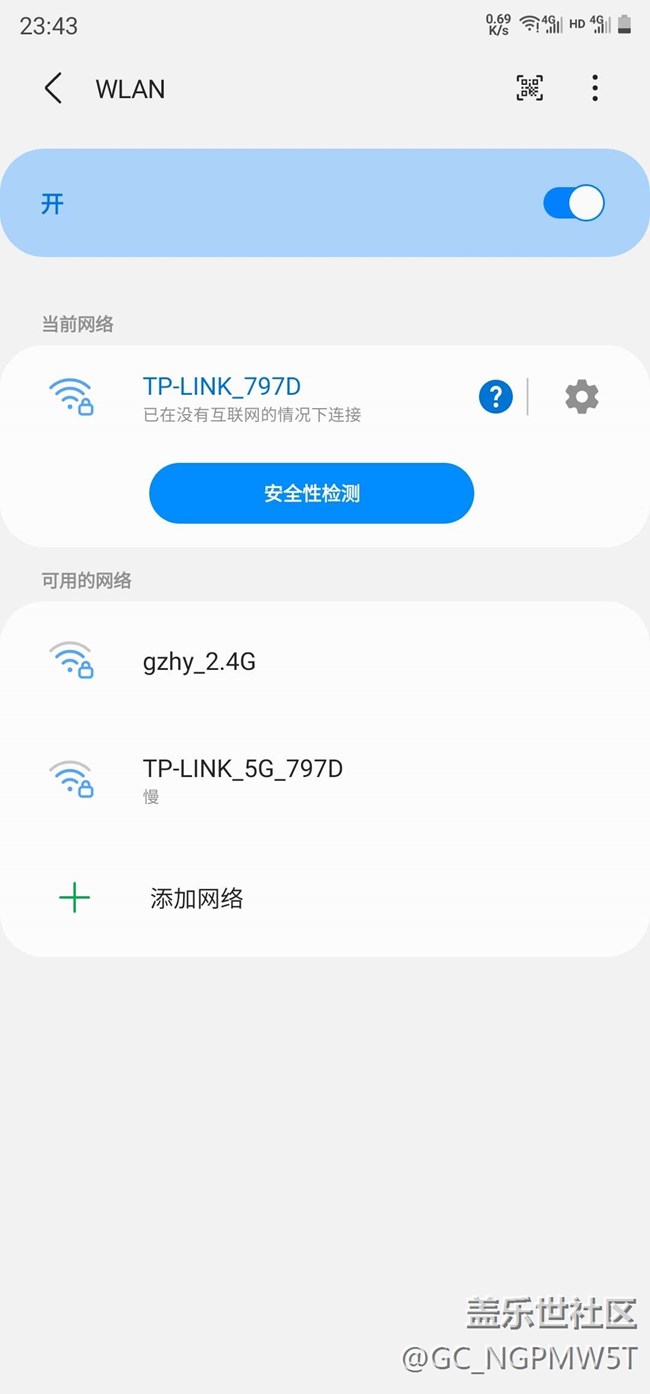
Task: Go back from the WLAN screen
Action: (x=53, y=89)
